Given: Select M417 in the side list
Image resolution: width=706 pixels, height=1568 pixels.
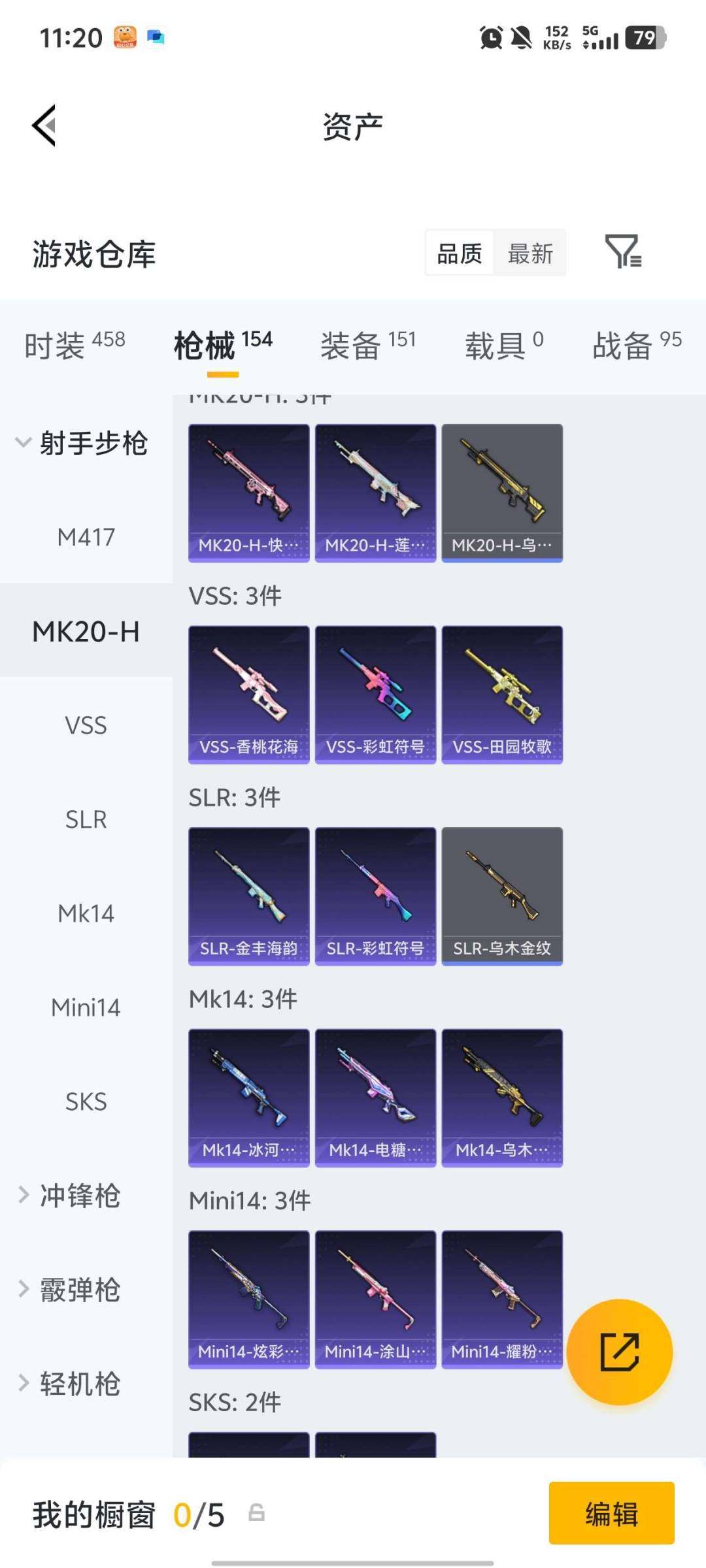Looking at the screenshot, I should pos(86,537).
